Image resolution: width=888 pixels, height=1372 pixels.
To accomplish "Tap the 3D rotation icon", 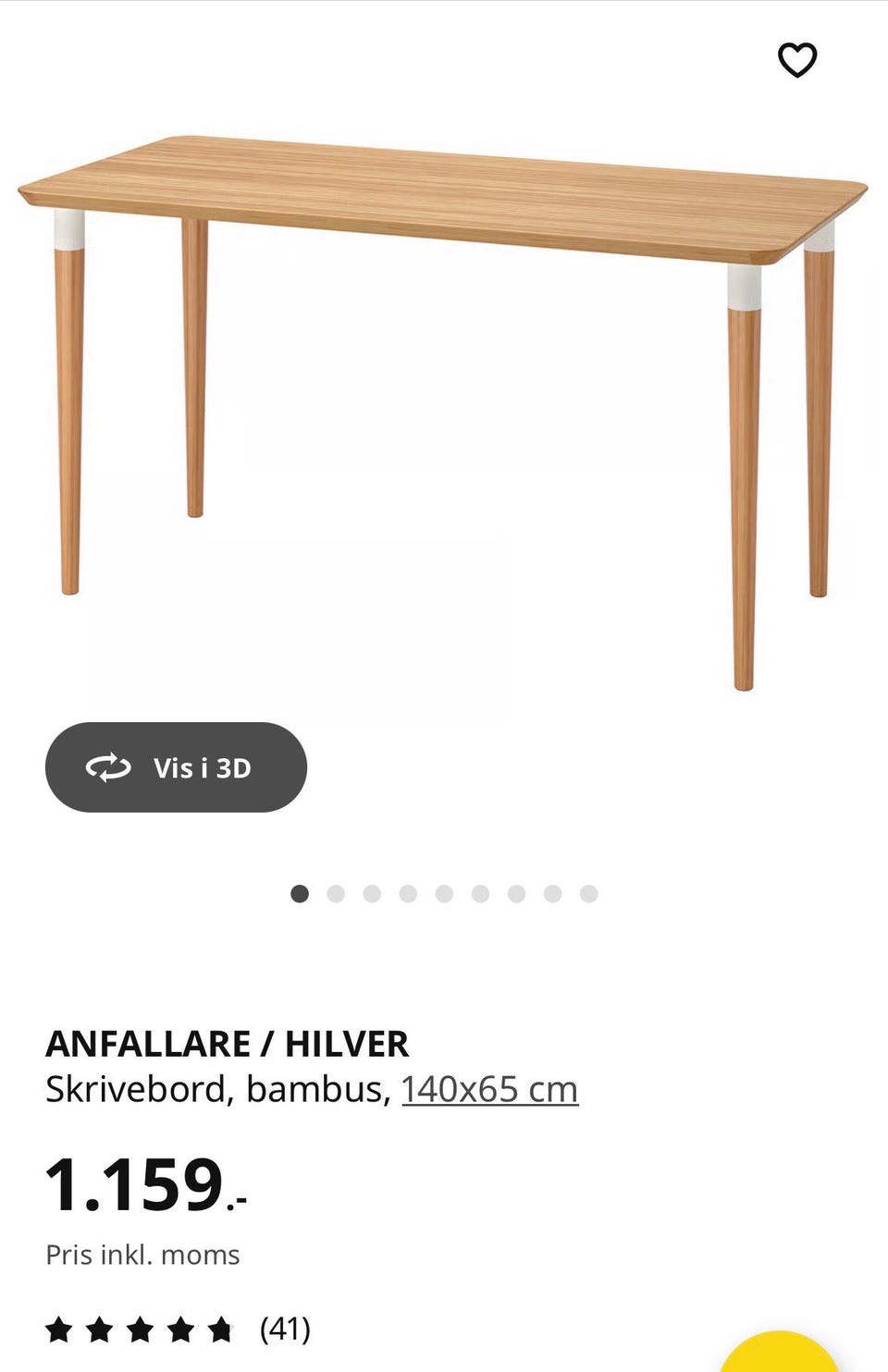I will [108, 767].
